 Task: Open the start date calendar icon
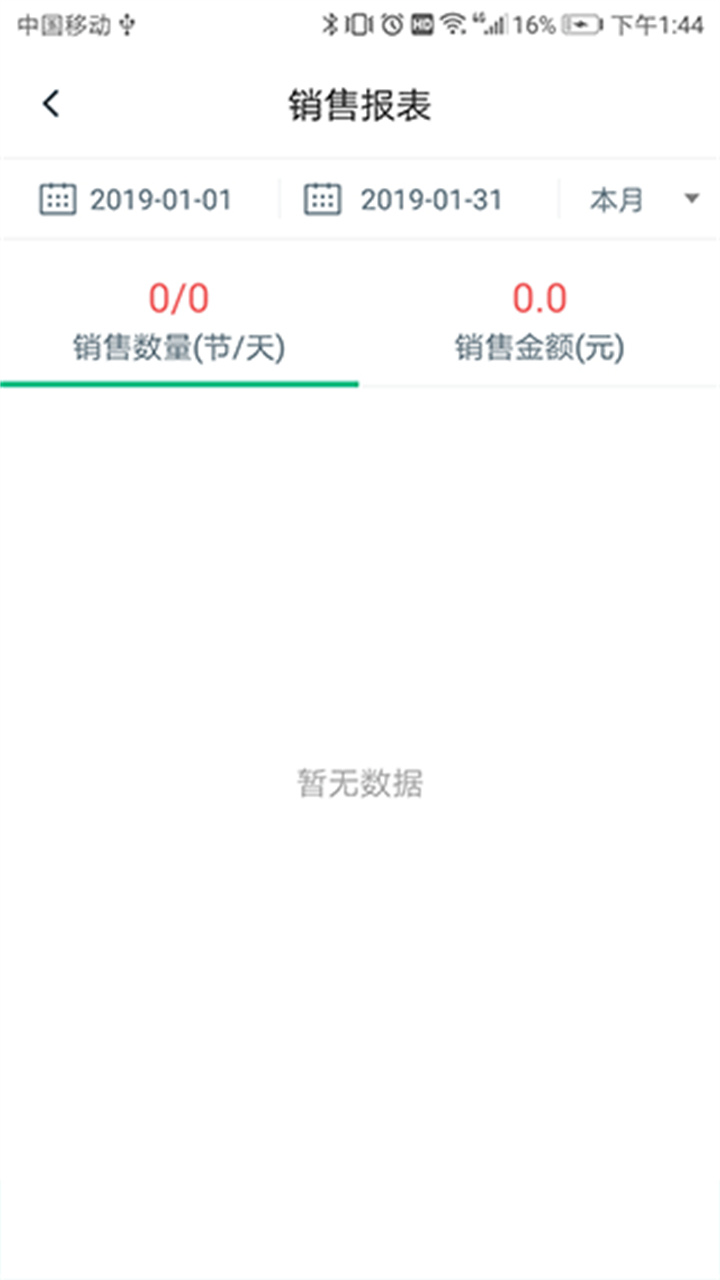coord(59,198)
